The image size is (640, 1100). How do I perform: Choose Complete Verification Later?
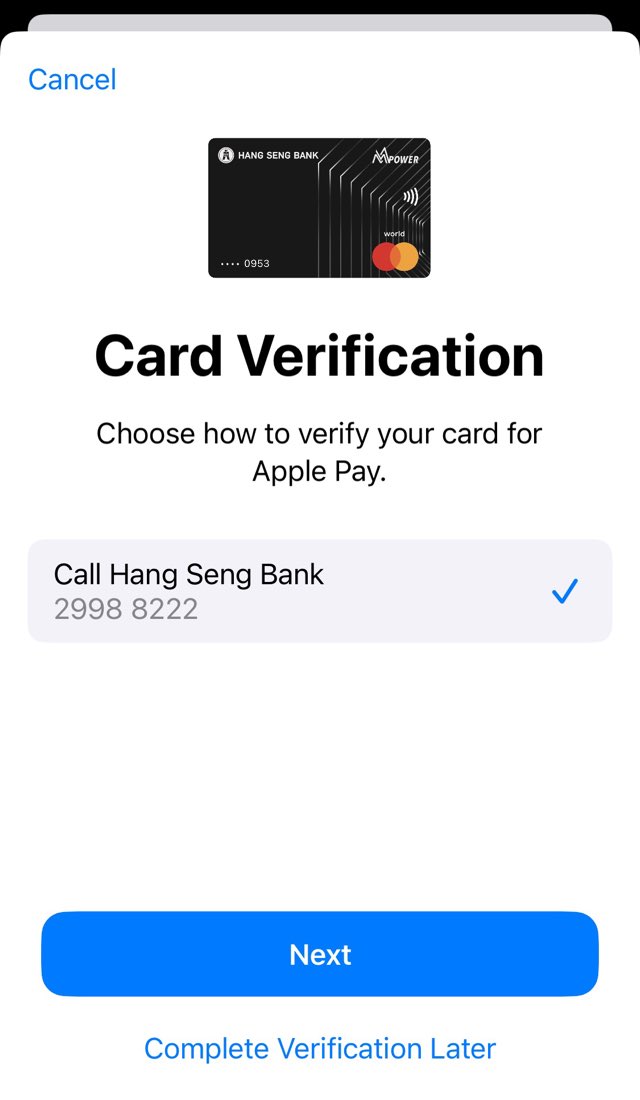319,1048
